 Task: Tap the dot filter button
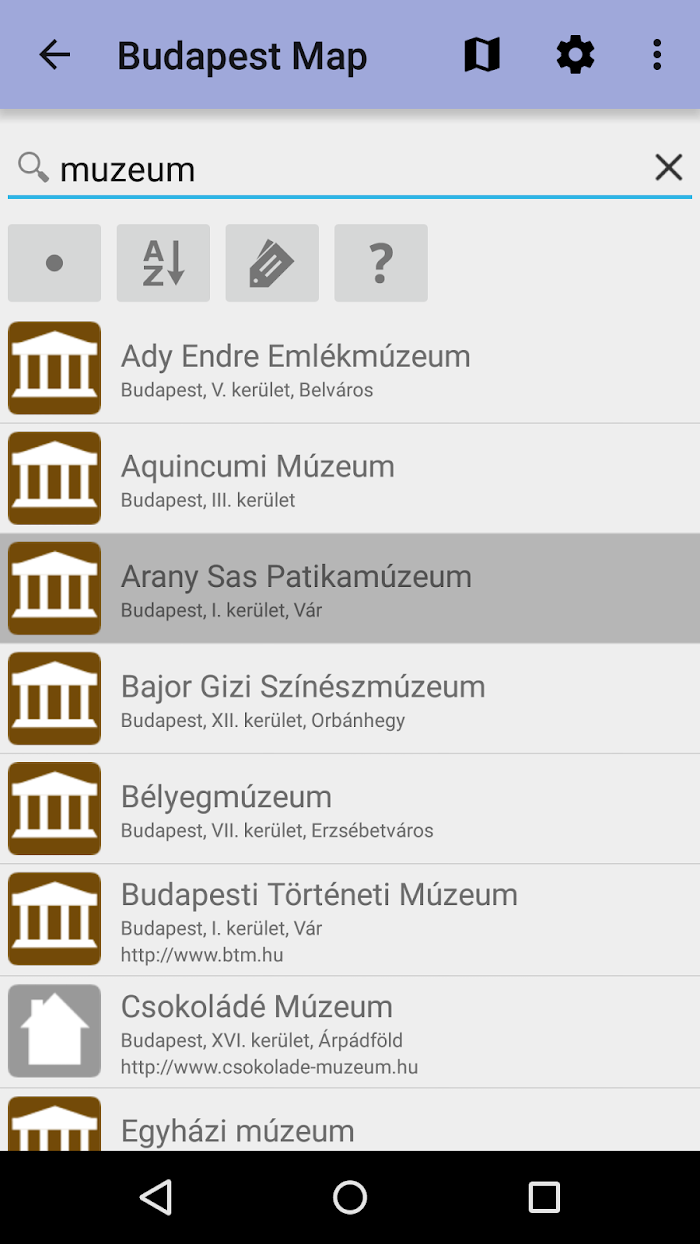[54, 263]
